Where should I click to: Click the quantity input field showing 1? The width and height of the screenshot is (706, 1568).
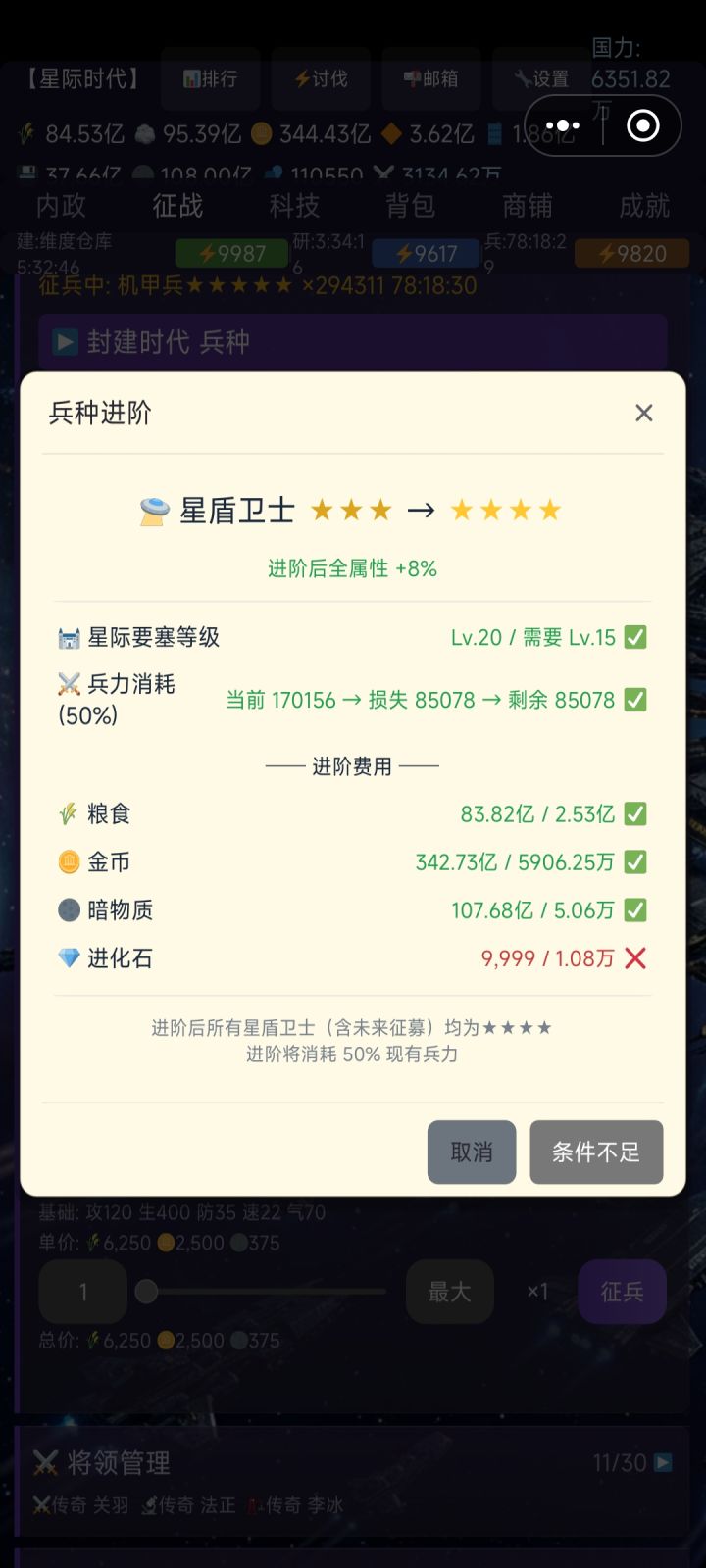82,1292
